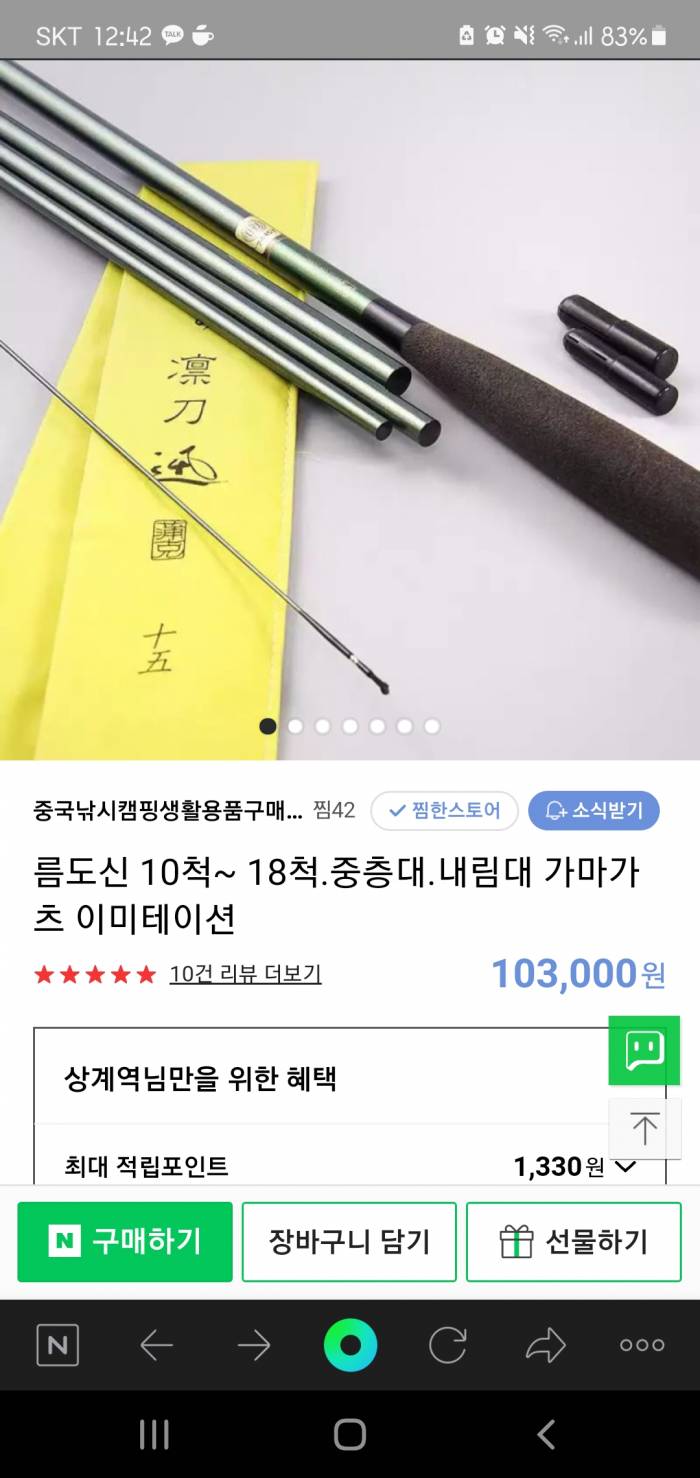Add the item with 장바구니 담기
The image size is (700, 1478).
coord(349,1242)
